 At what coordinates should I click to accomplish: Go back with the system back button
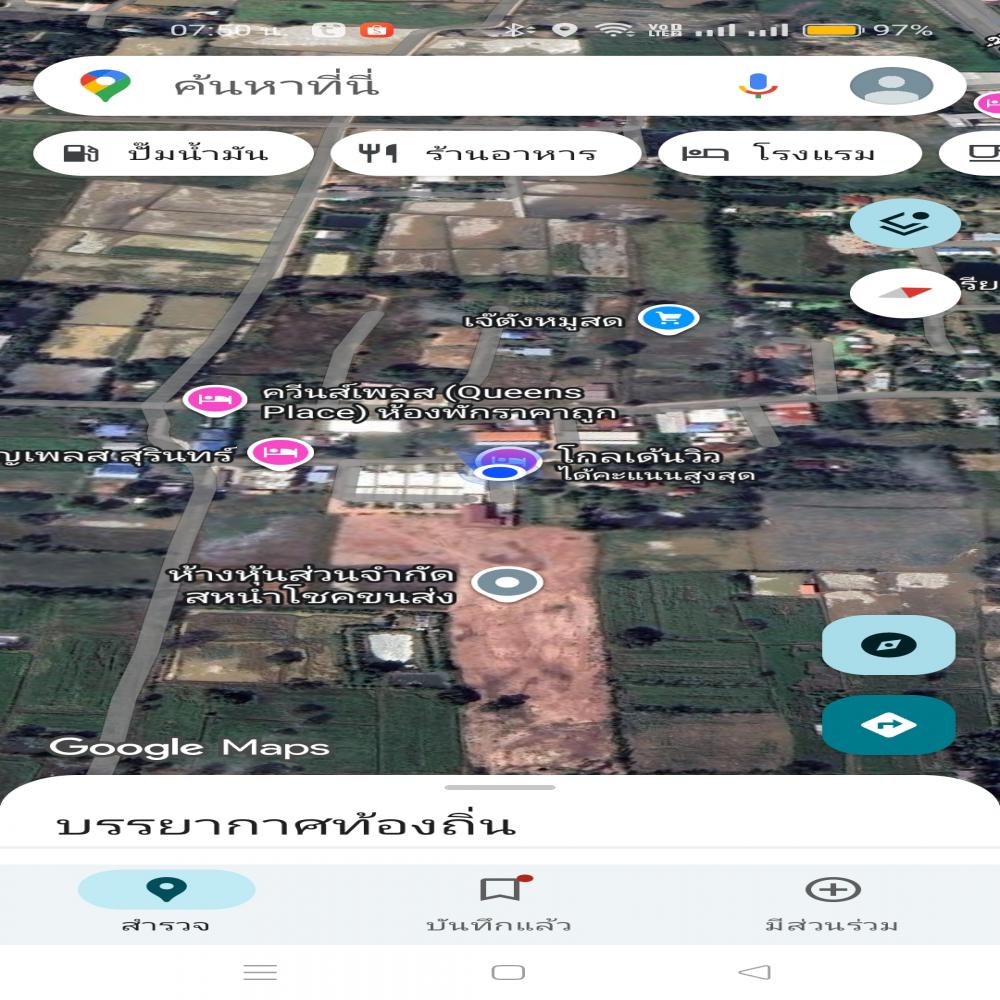pos(755,972)
